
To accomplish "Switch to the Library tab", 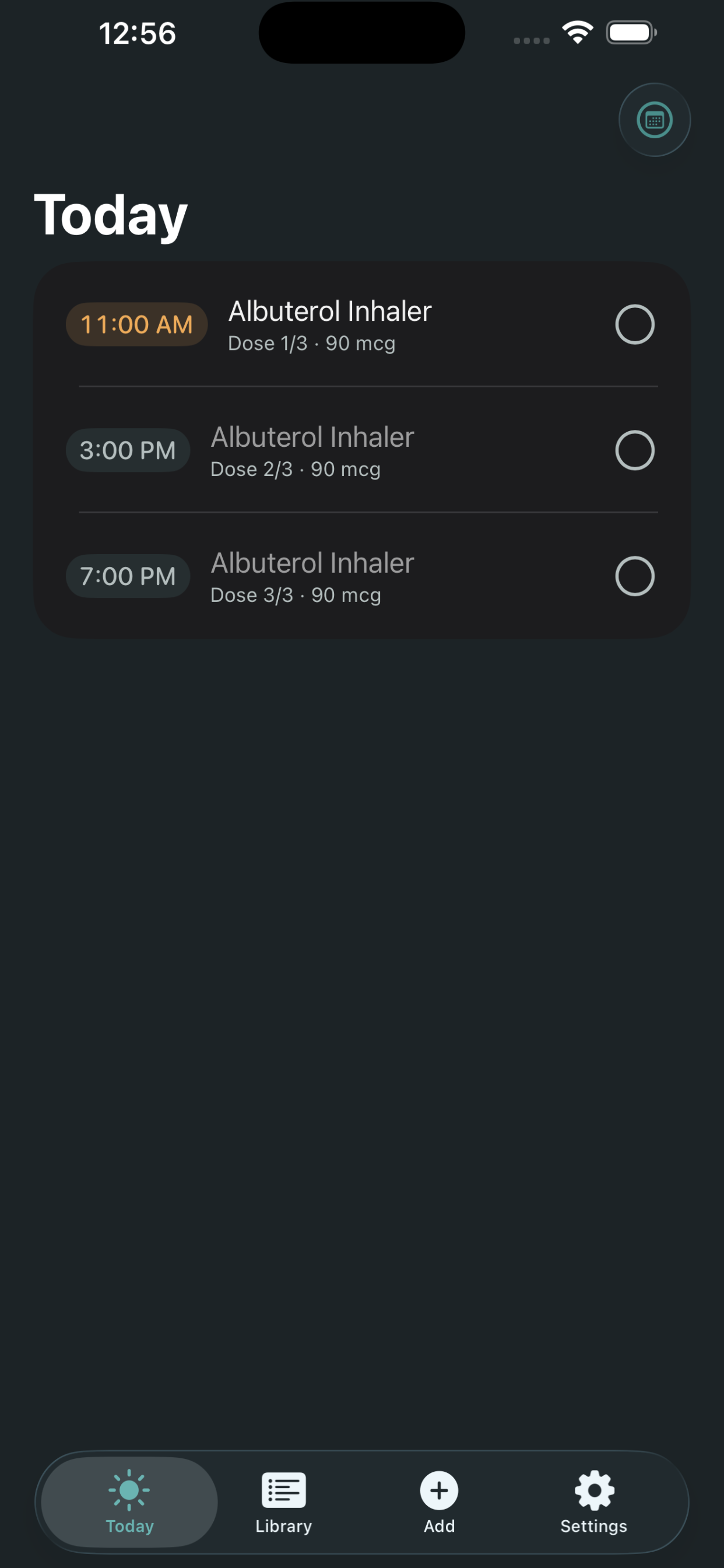I will click(283, 1502).
